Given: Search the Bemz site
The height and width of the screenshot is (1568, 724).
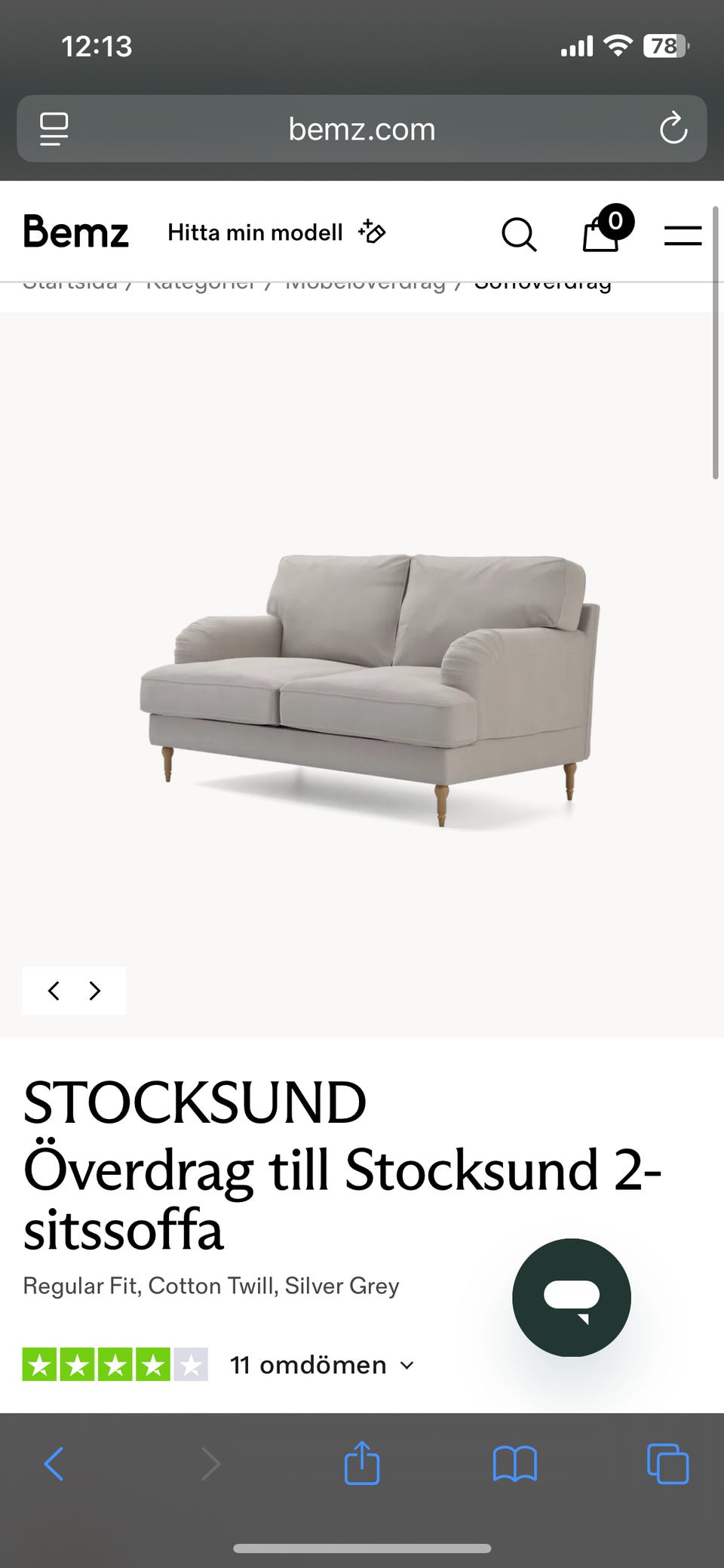Looking at the screenshot, I should pos(519,234).
